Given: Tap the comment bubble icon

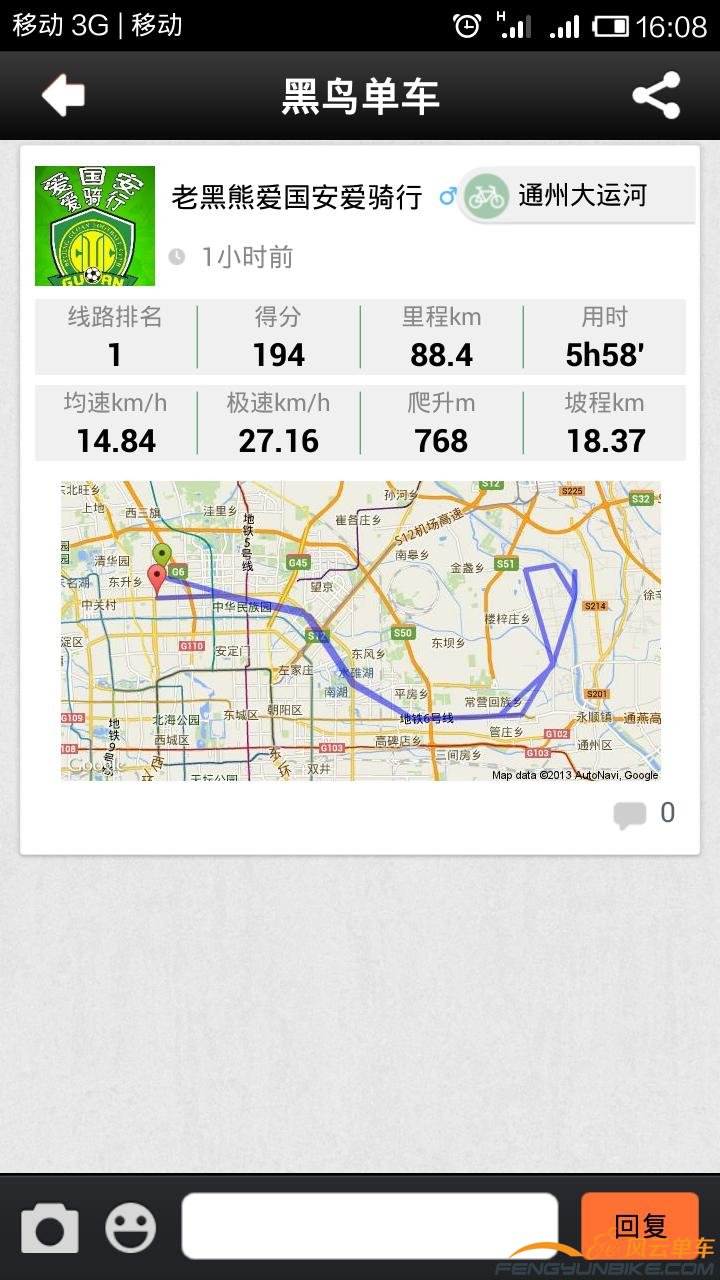Looking at the screenshot, I should tap(630, 815).
